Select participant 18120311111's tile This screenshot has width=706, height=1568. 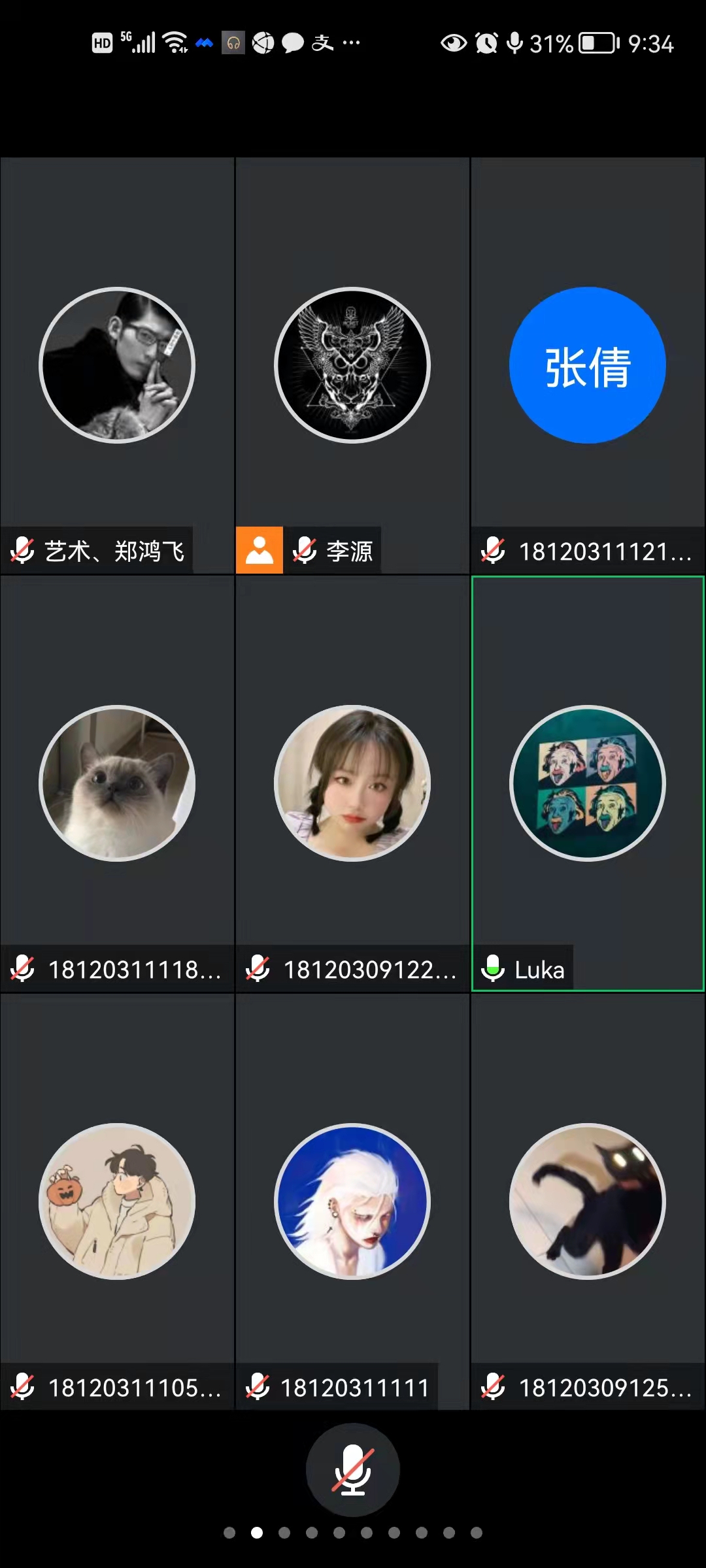pos(352,1201)
